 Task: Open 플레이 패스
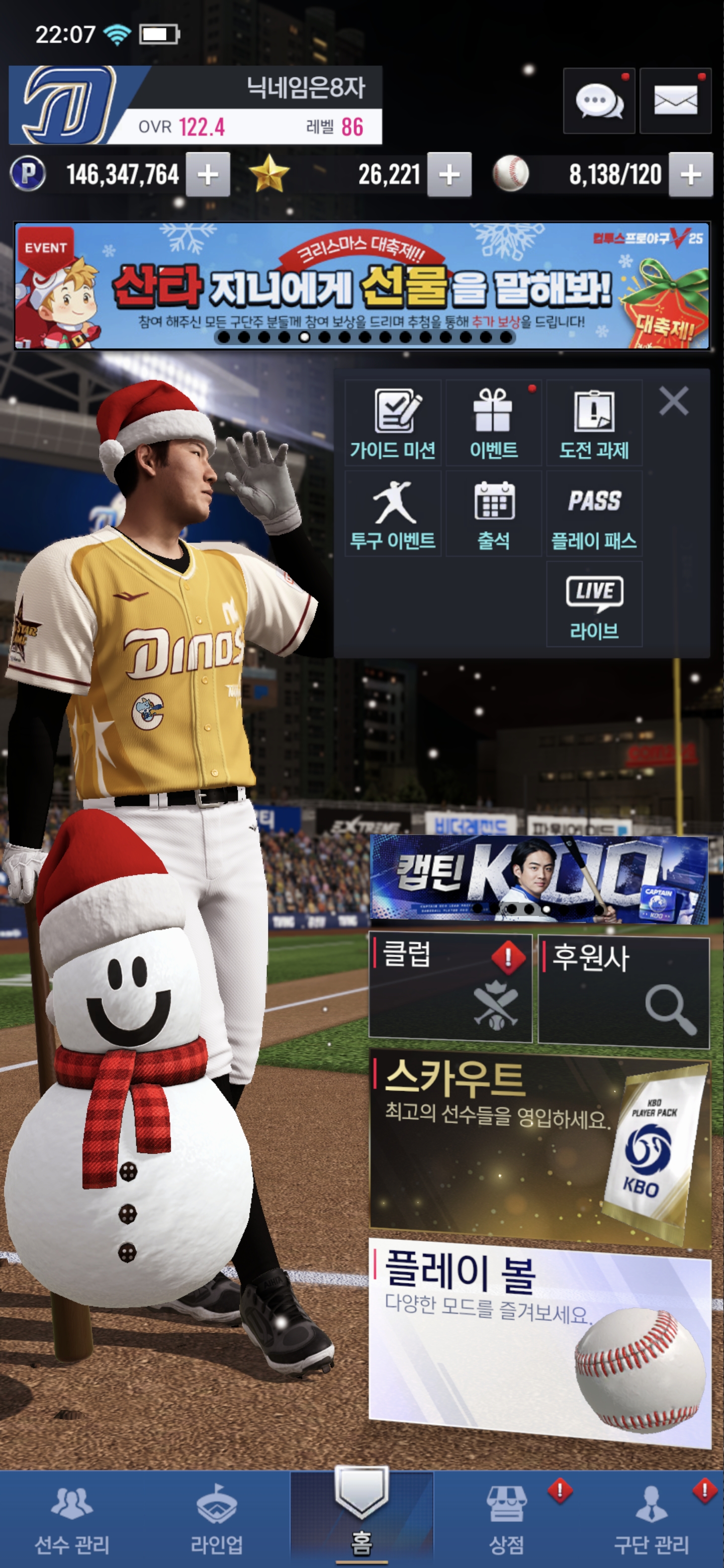[x=594, y=514]
